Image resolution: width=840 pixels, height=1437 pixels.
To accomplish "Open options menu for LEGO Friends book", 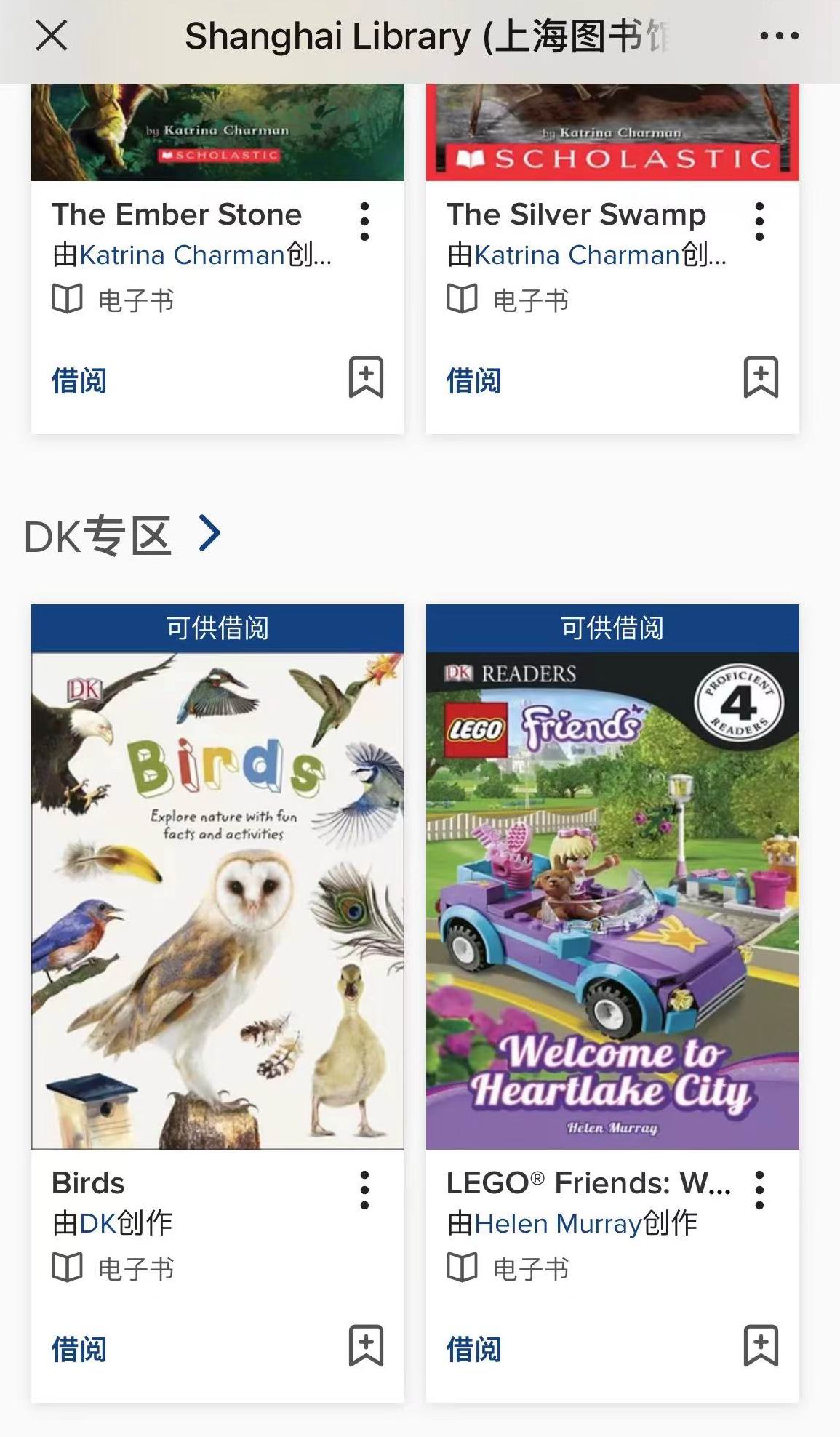I will (x=759, y=1190).
